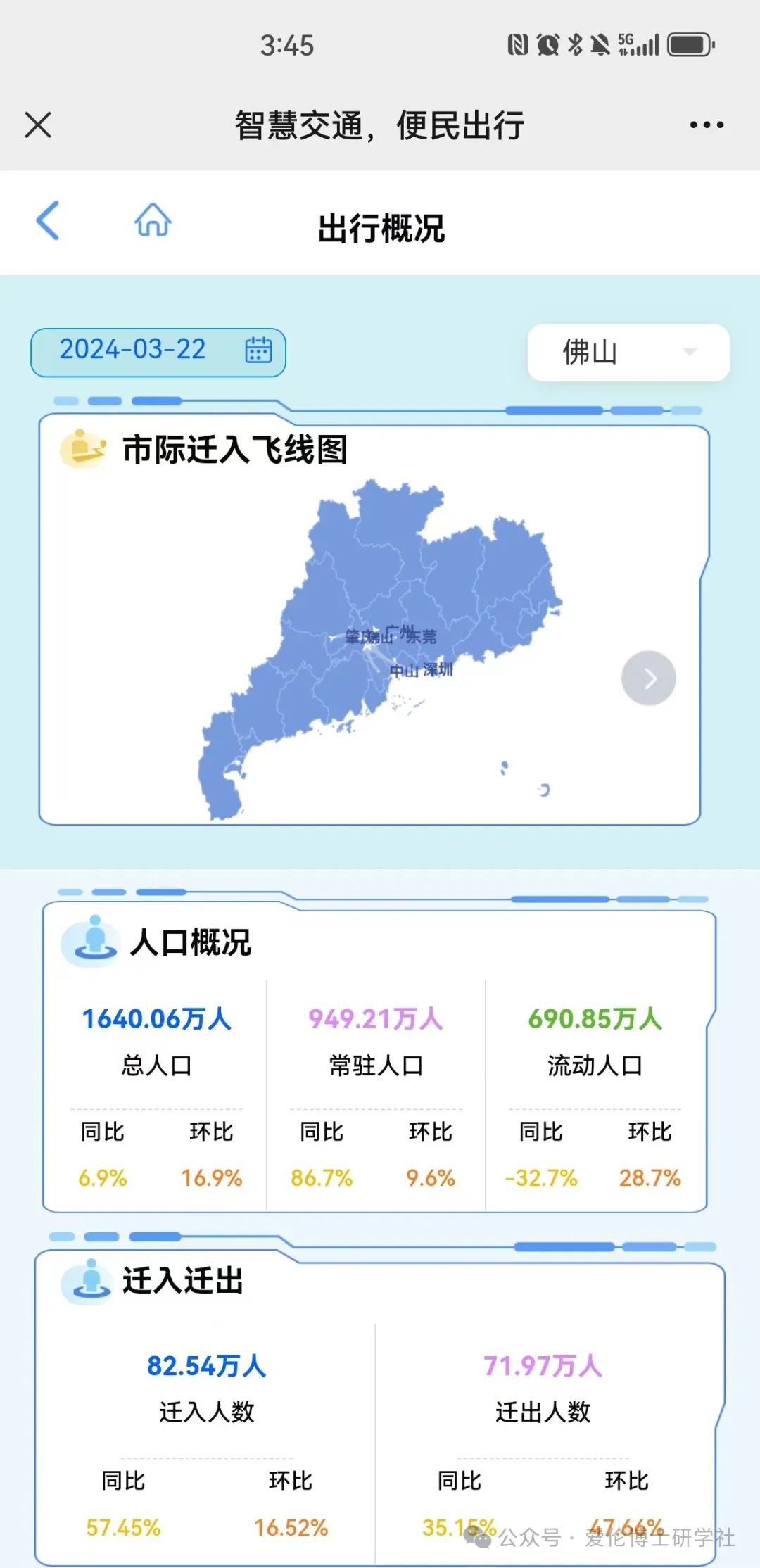Viewport: 760px width, 1568px height.
Task: Close the mini program with the X
Action: pos(38,125)
